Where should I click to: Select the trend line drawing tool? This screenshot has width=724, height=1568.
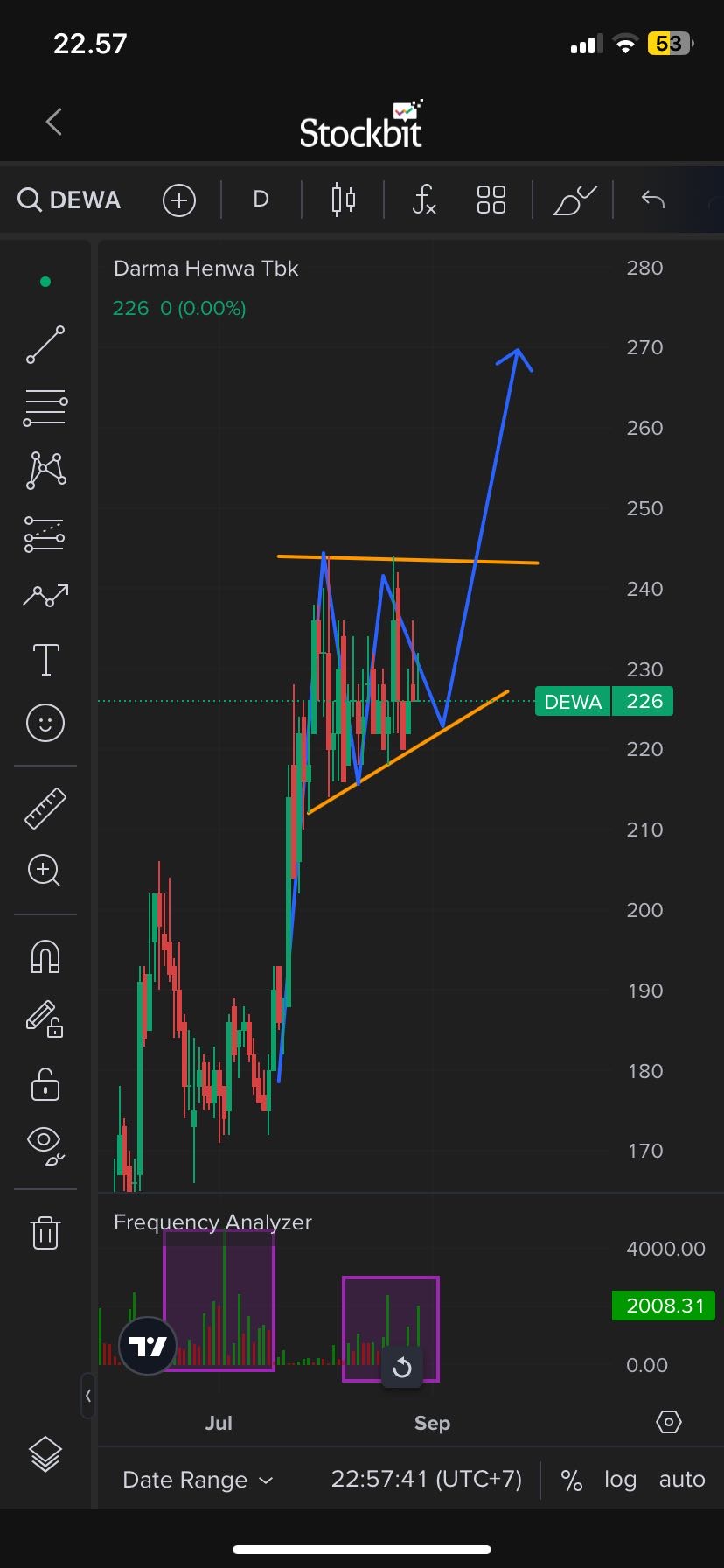pyautogui.click(x=45, y=345)
